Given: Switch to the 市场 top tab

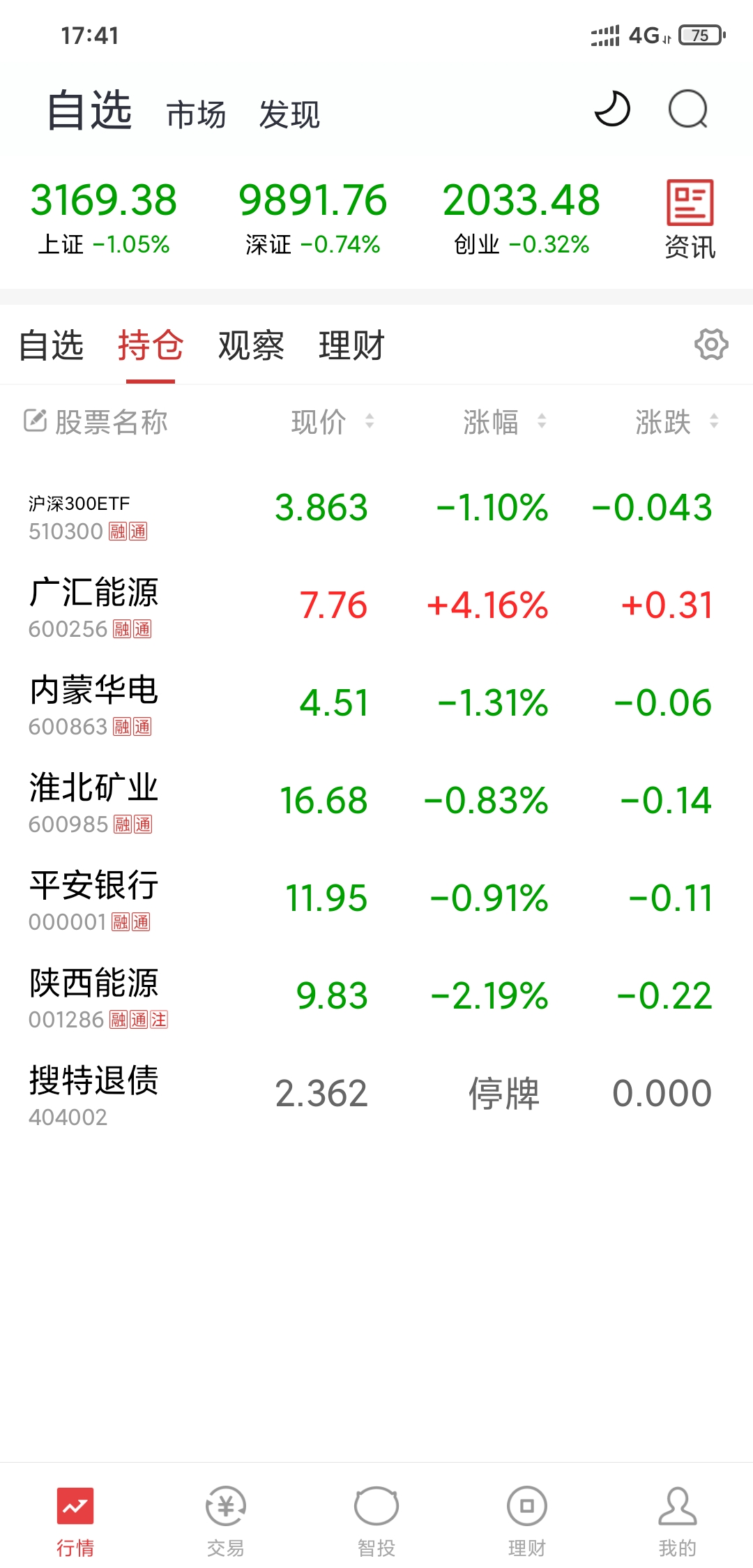Looking at the screenshot, I should pyautogui.click(x=197, y=115).
